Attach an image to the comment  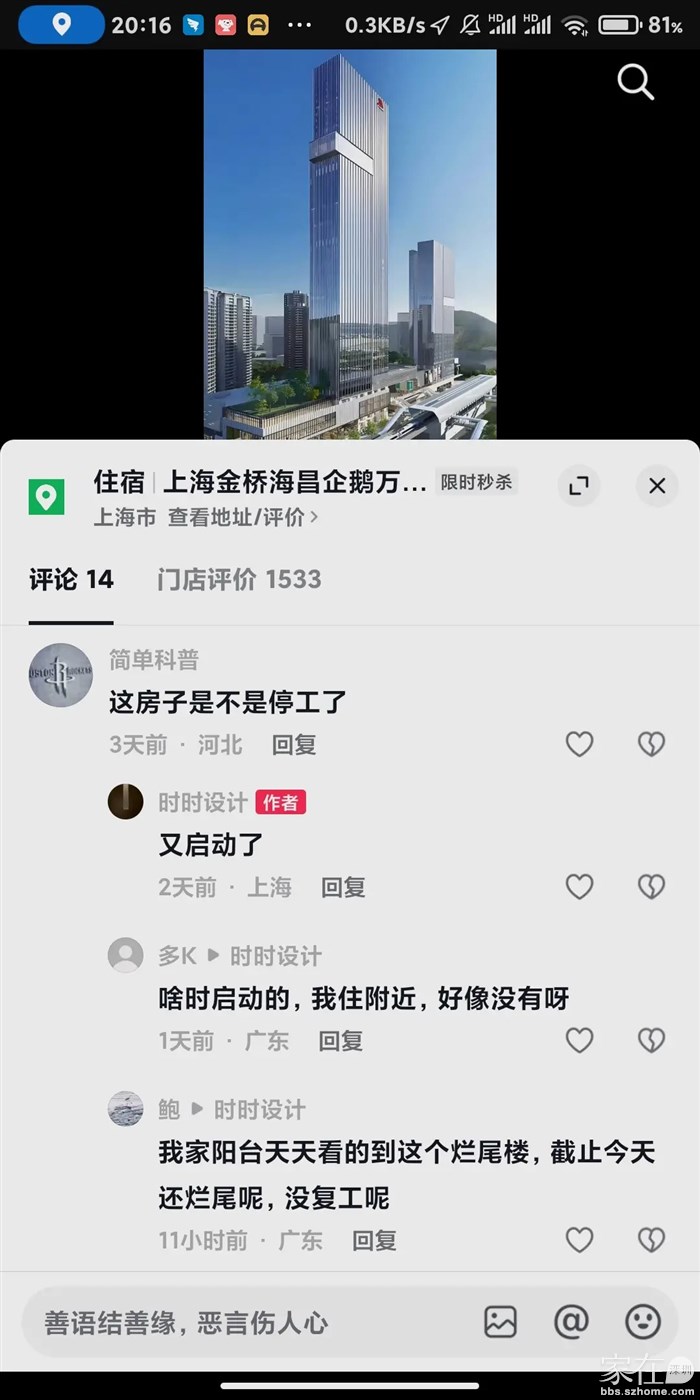pyautogui.click(x=500, y=1322)
